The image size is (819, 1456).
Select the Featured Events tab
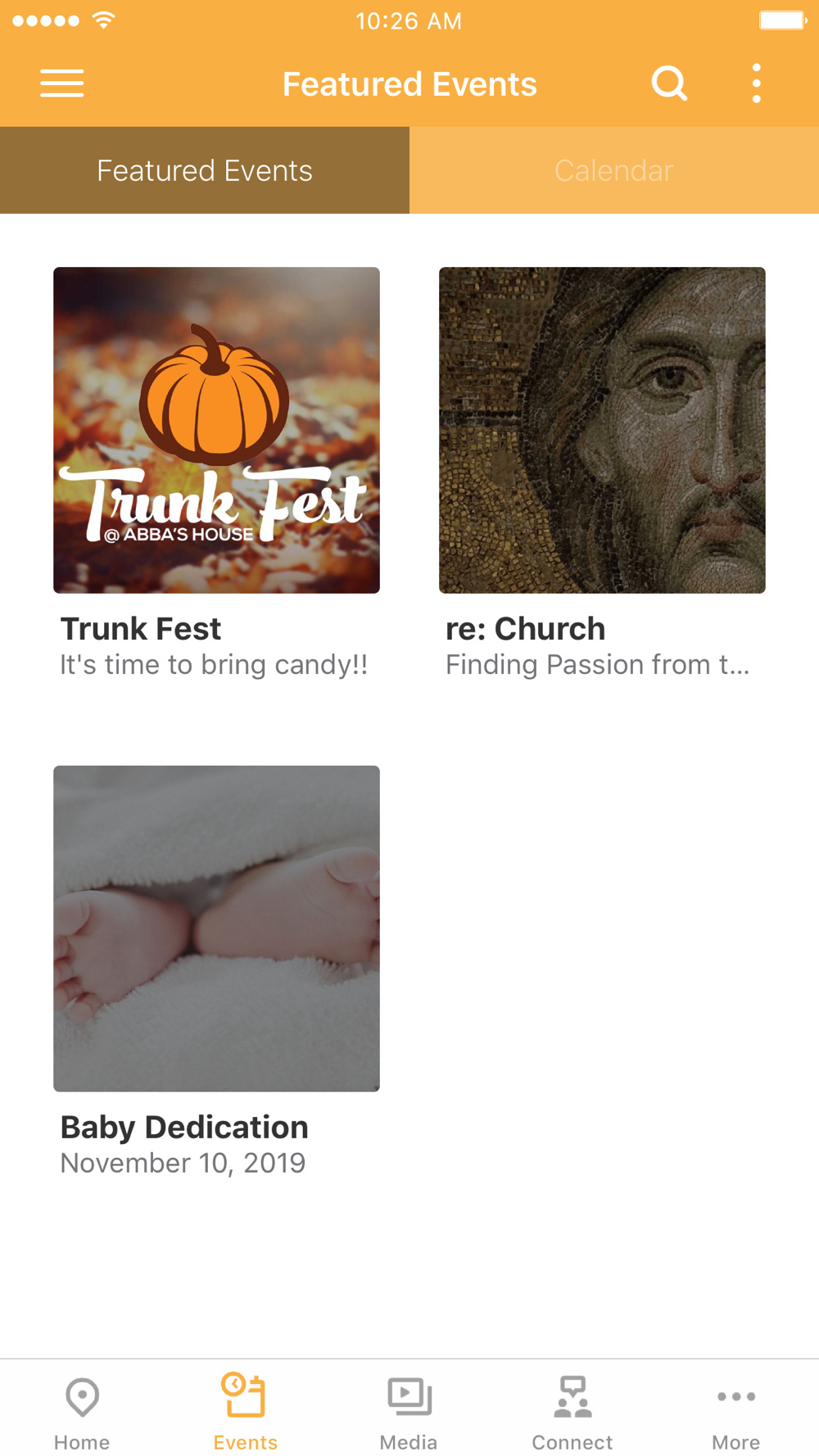coord(205,170)
